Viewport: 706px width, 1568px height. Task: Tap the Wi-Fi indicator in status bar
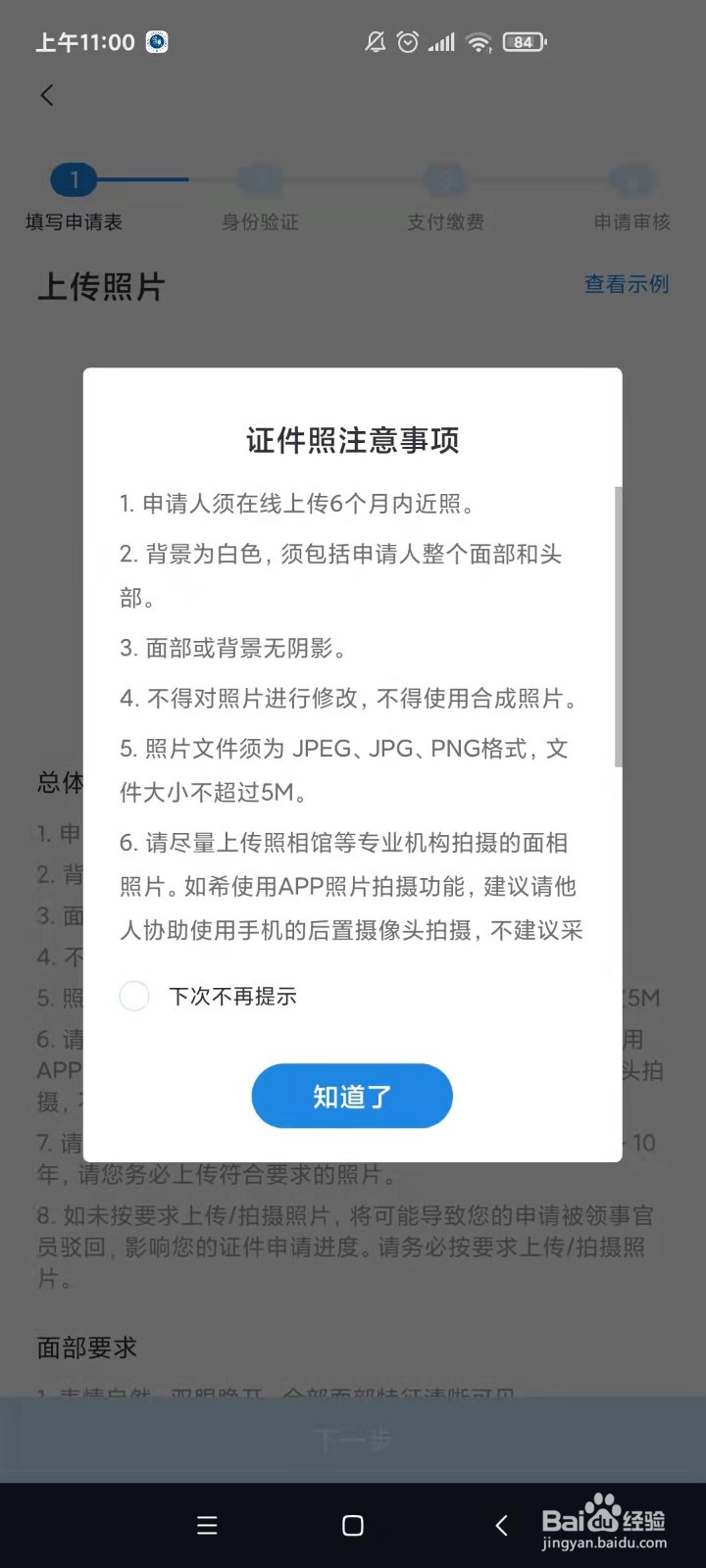pyautogui.click(x=478, y=41)
